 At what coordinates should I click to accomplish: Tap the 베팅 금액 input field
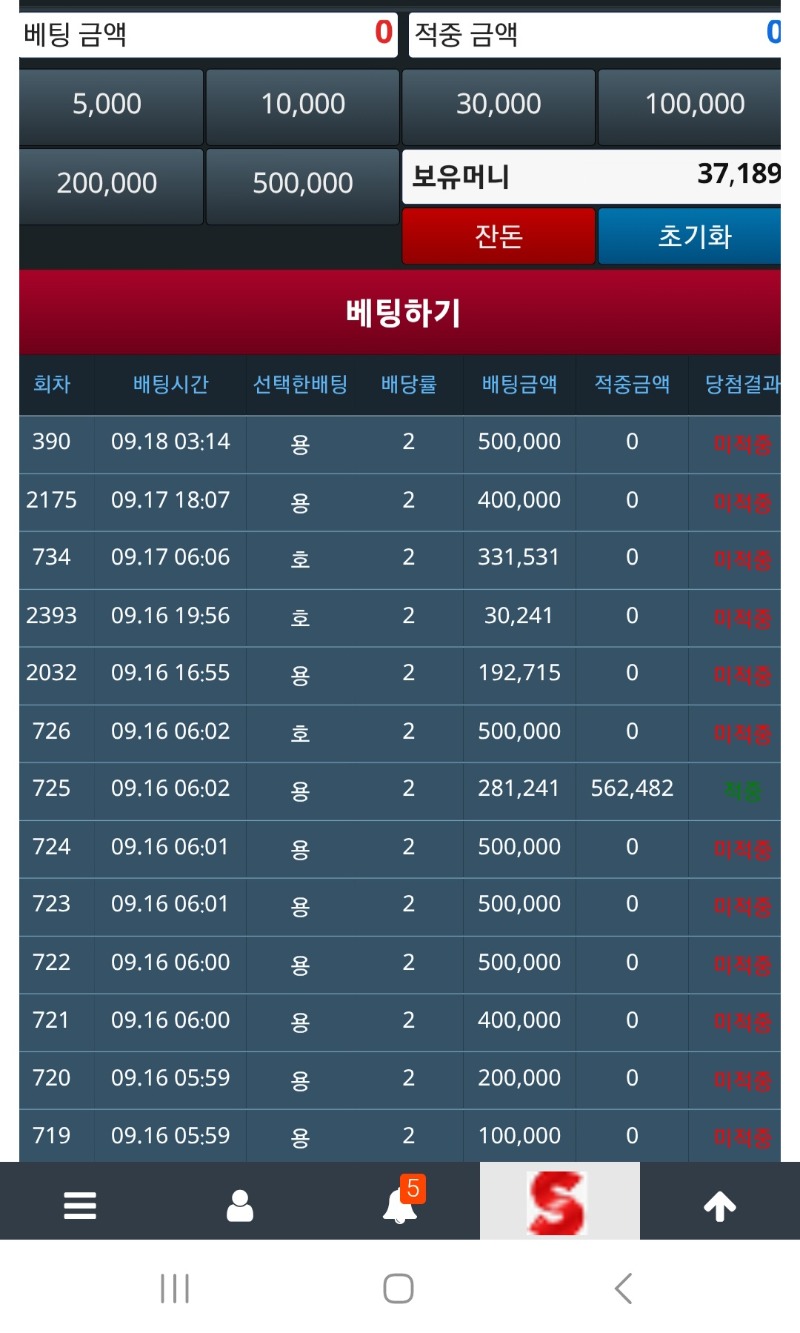click(208, 35)
